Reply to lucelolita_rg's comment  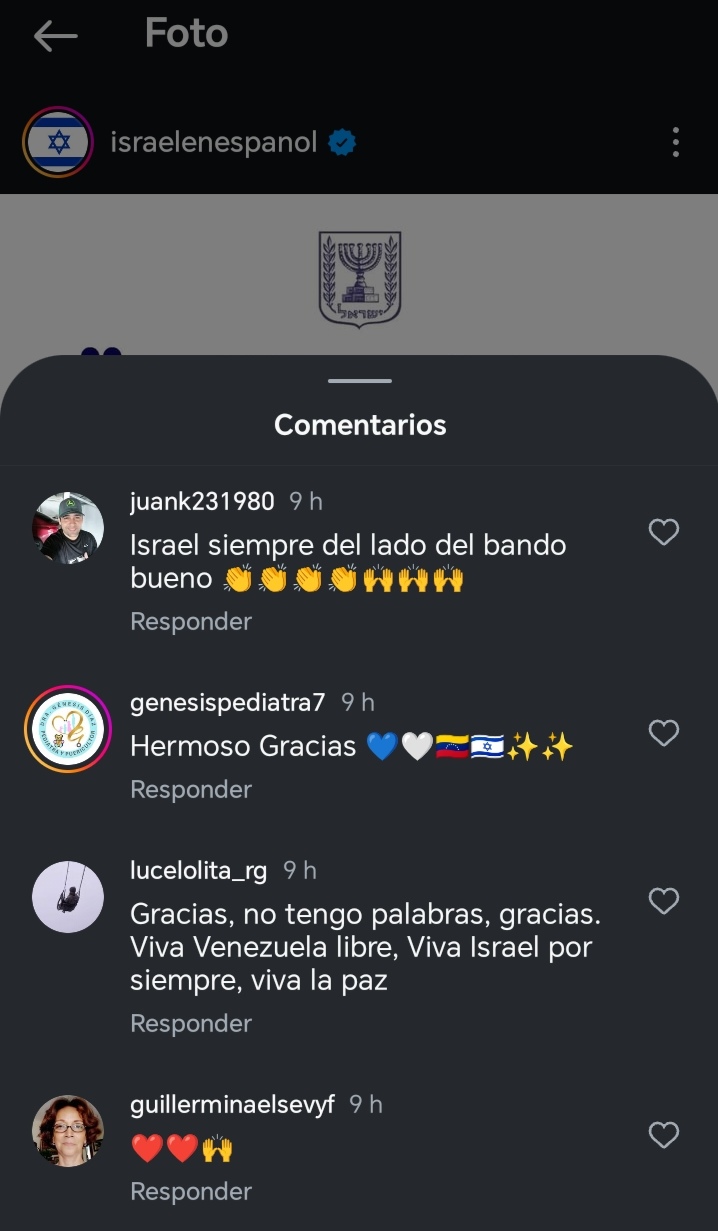(191, 1023)
